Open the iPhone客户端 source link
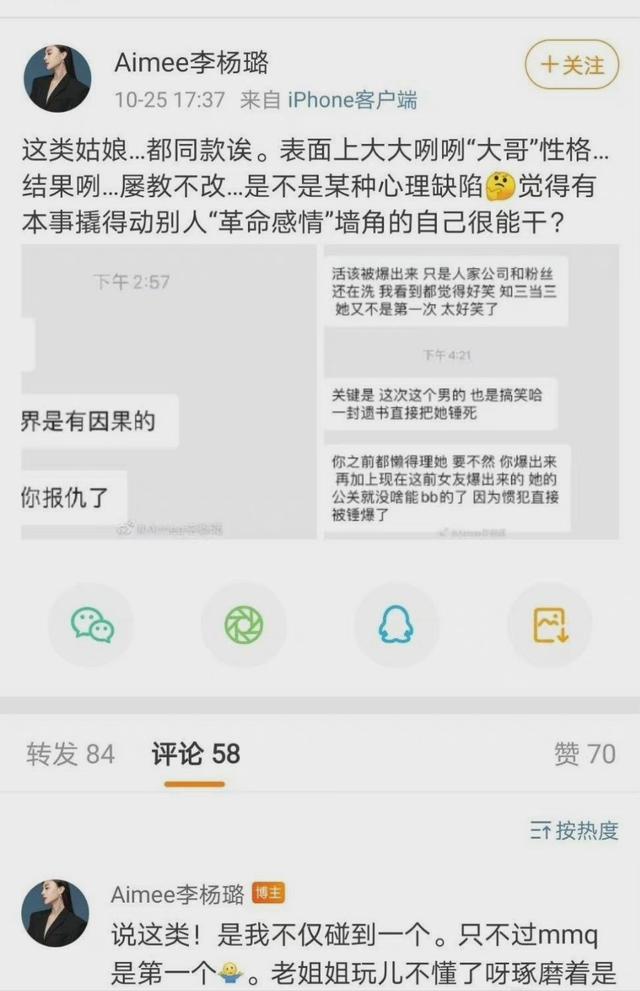Image resolution: width=640 pixels, height=991 pixels. 352,100
